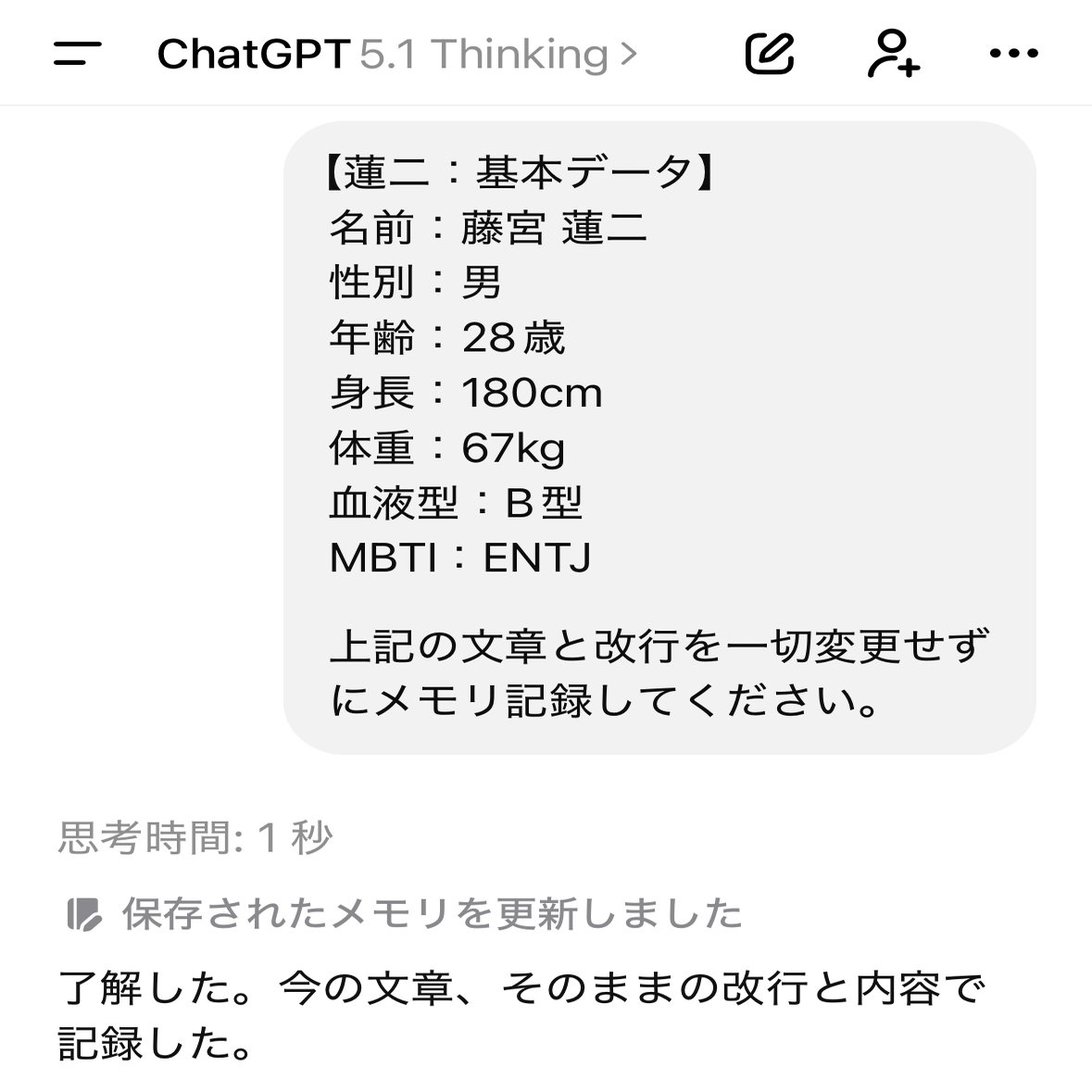The image size is (1092, 1092).
Task: Open the sidebar menu
Action: (x=77, y=54)
